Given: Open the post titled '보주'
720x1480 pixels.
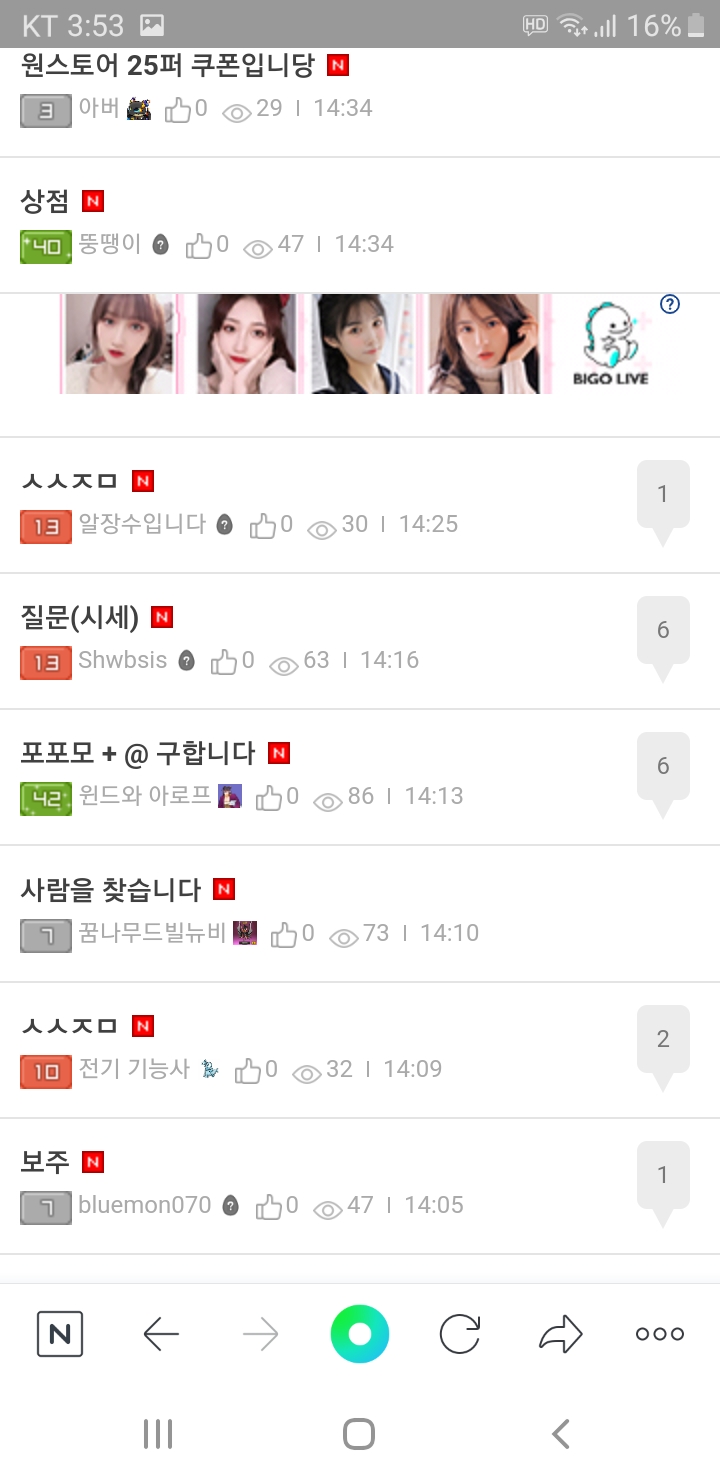Looking at the screenshot, I should point(45,1162).
